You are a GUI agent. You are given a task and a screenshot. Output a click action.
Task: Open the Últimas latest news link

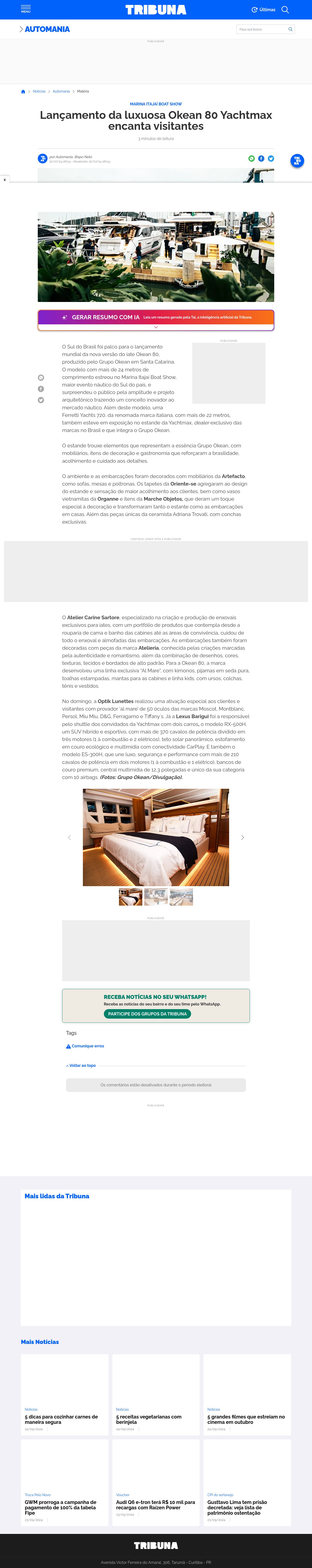click(x=263, y=10)
